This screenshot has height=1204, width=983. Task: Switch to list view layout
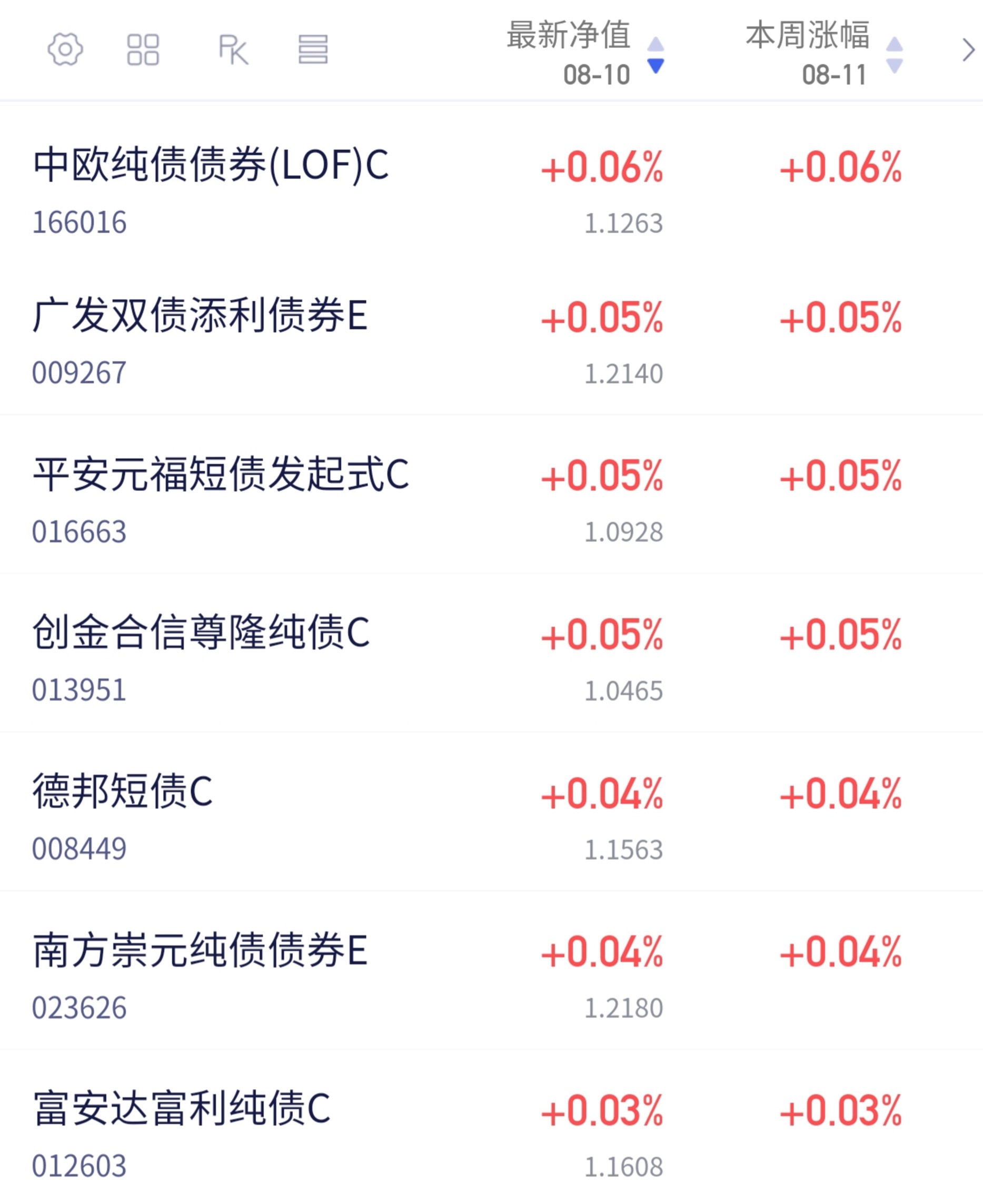pos(313,50)
